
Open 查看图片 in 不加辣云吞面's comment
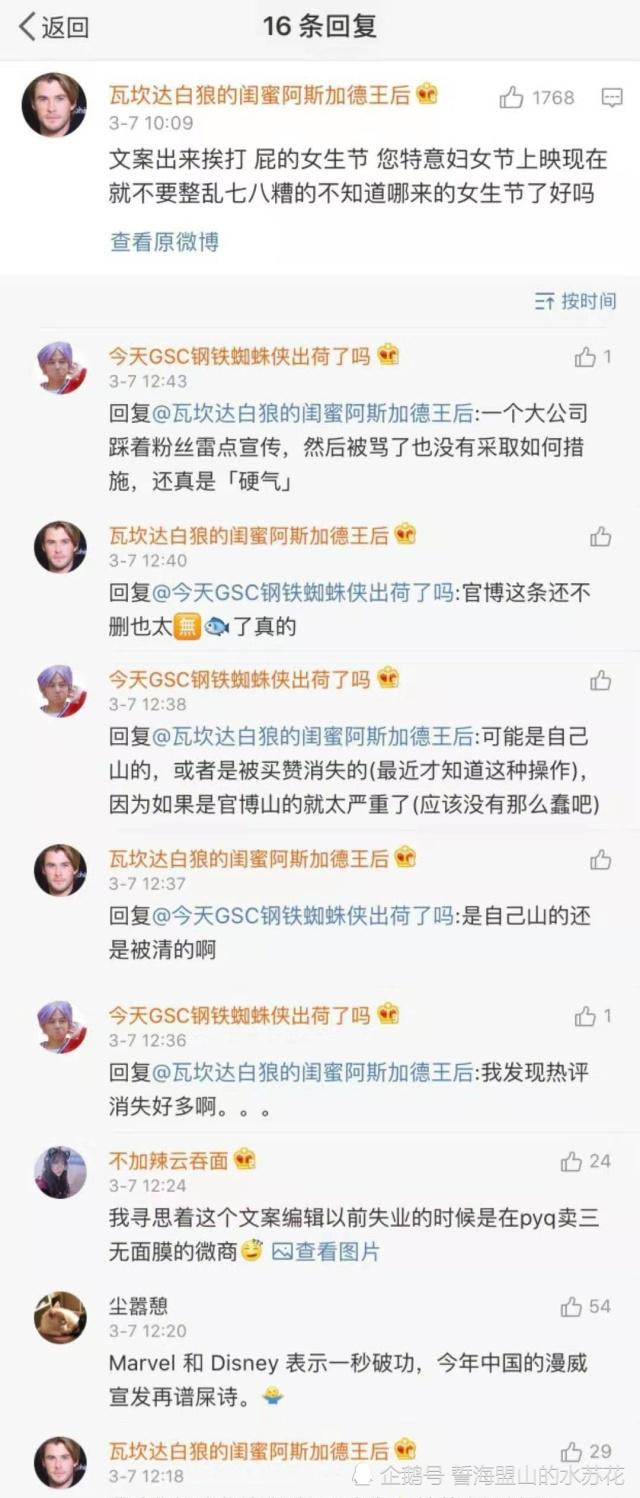[326, 1251]
